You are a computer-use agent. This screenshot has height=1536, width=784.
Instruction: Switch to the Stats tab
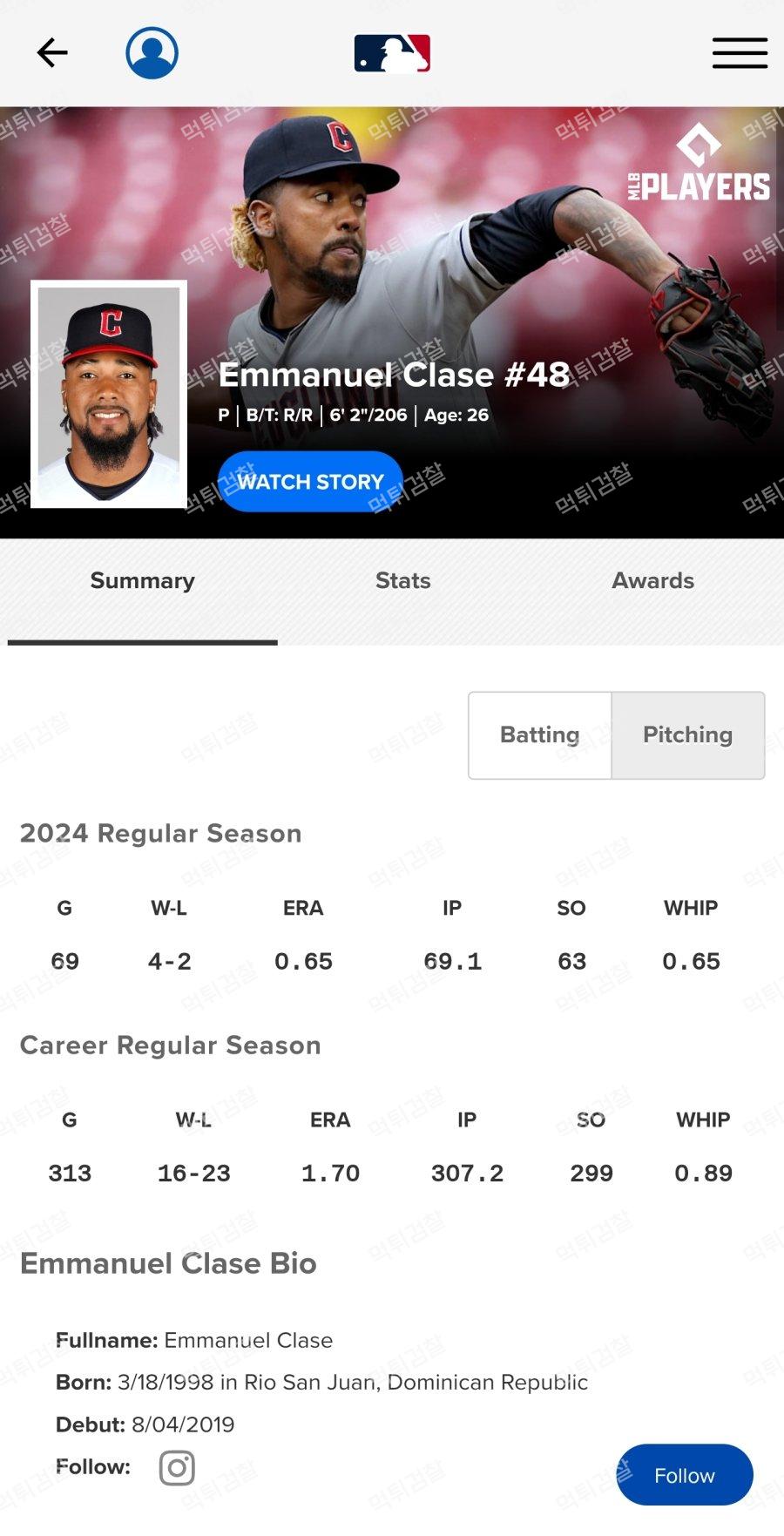point(402,581)
